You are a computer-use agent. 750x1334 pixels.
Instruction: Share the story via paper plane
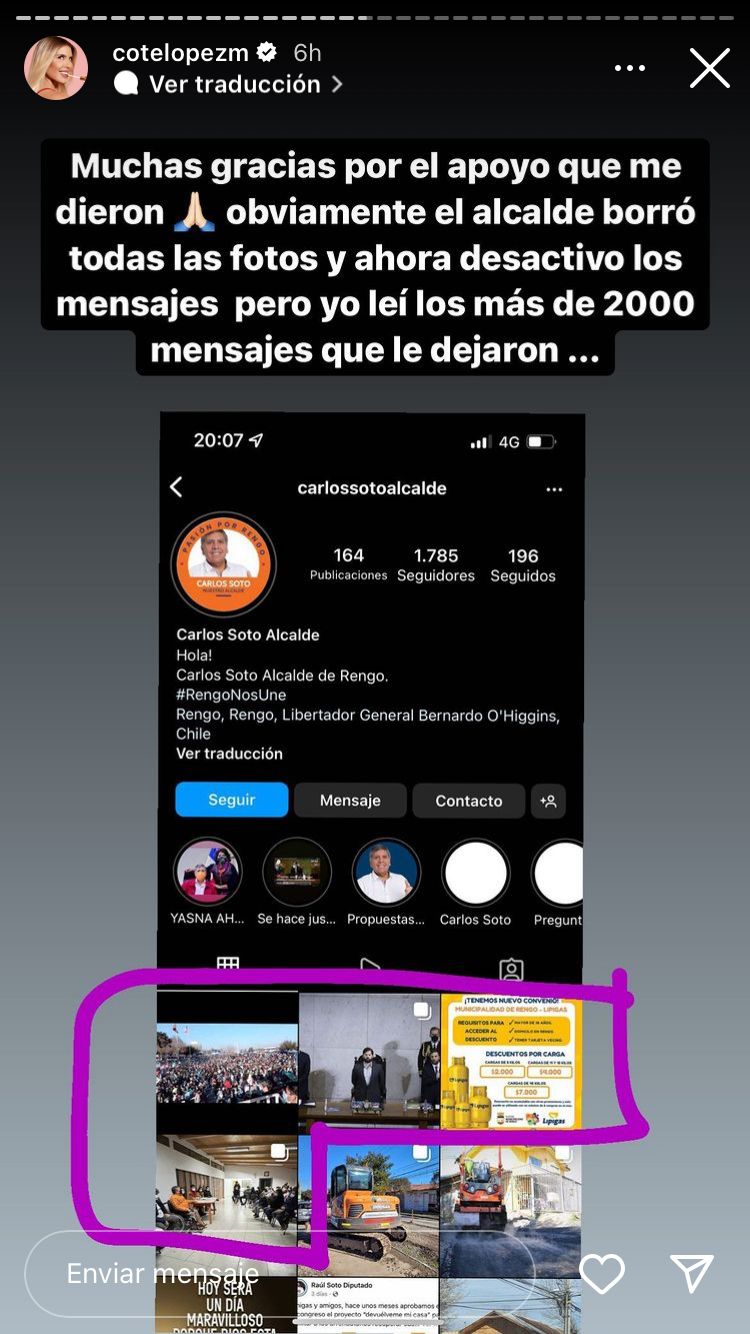point(692,1273)
